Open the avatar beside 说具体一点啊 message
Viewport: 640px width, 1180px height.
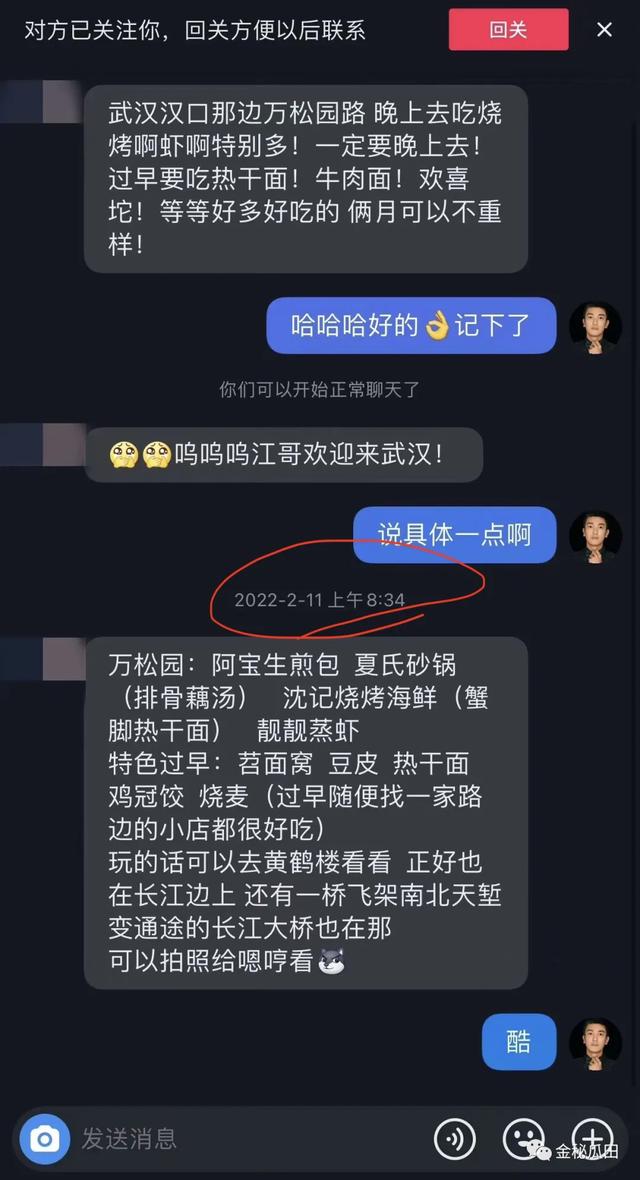click(595, 536)
